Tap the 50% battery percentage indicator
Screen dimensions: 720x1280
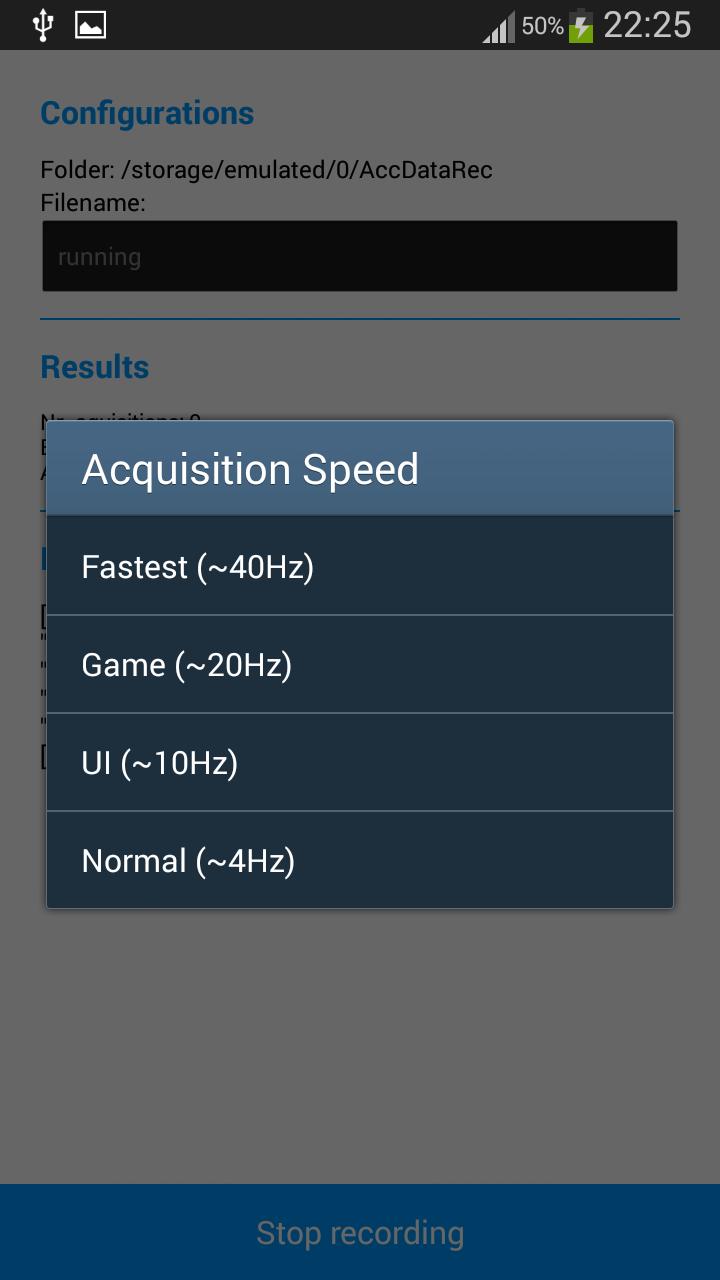541,25
